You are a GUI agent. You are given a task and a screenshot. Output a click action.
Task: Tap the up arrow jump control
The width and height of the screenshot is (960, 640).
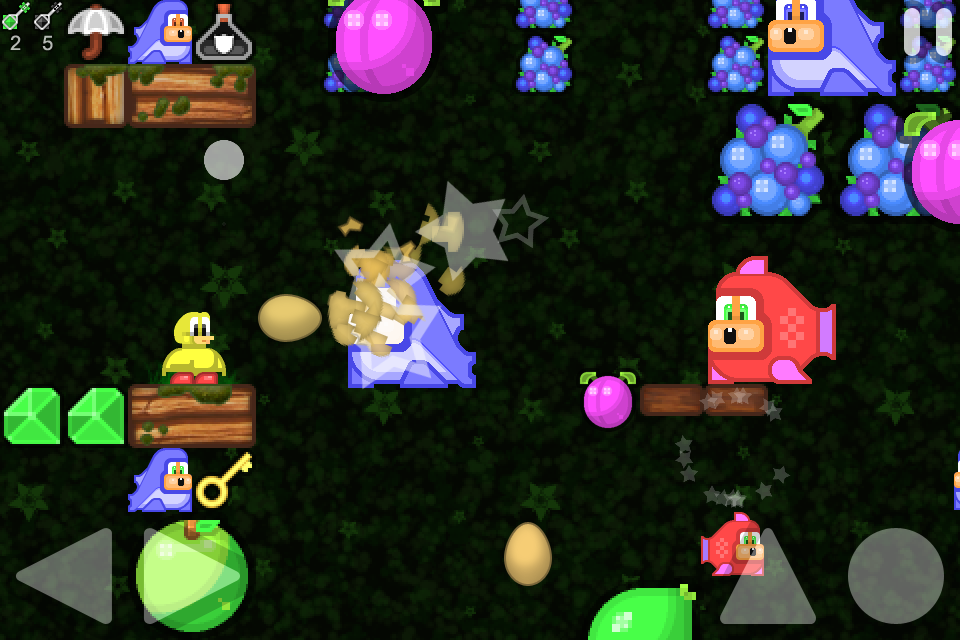click(x=768, y=578)
